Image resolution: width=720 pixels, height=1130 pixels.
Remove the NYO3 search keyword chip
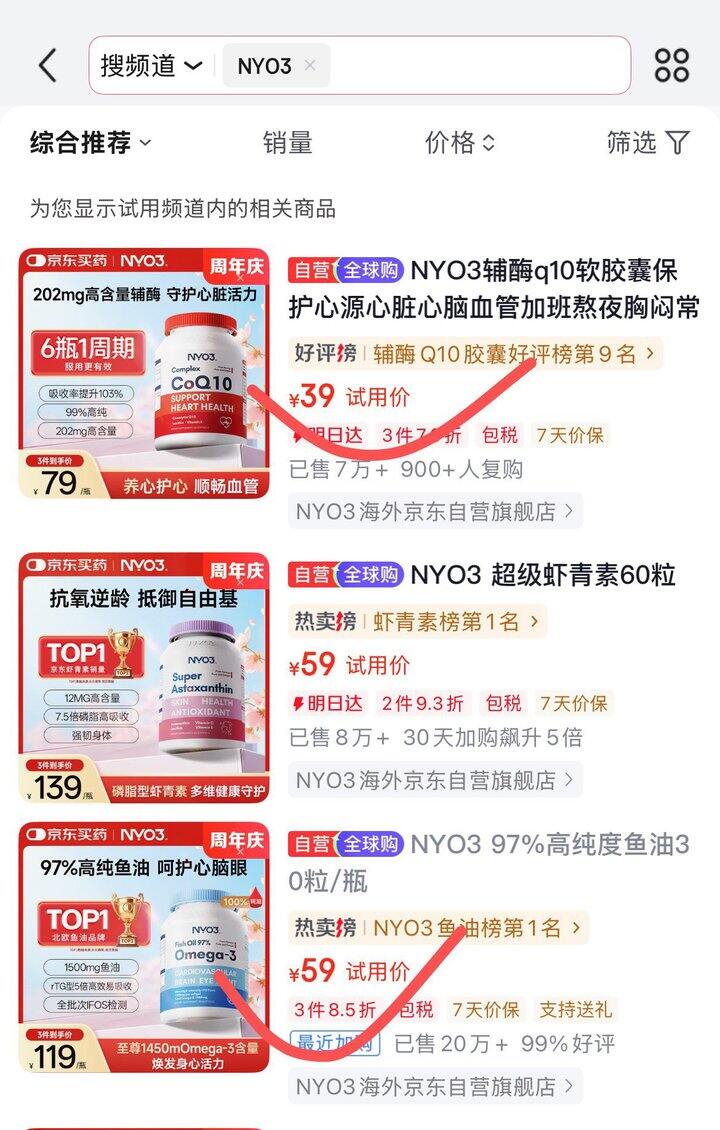pyautogui.click(x=310, y=66)
